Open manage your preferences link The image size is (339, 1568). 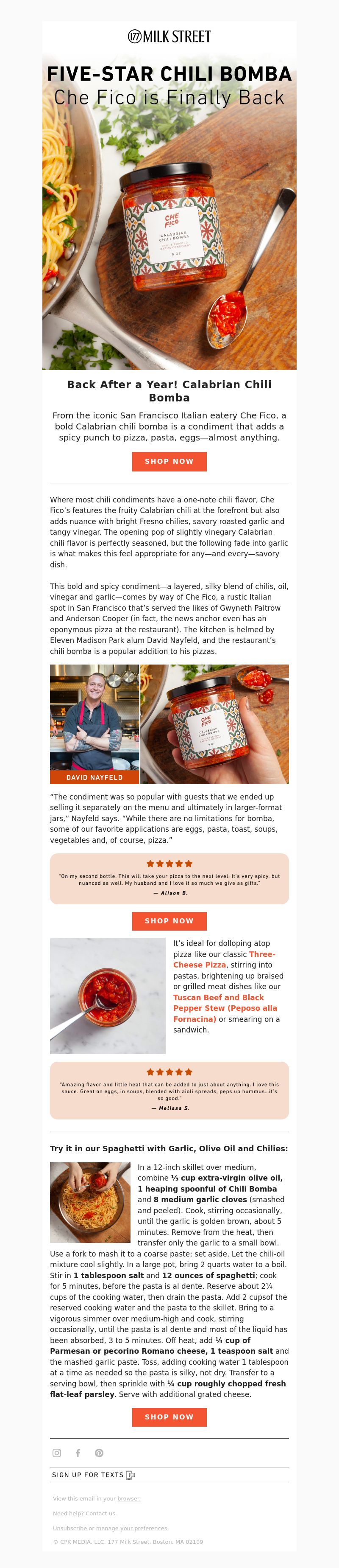tap(132, 1528)
